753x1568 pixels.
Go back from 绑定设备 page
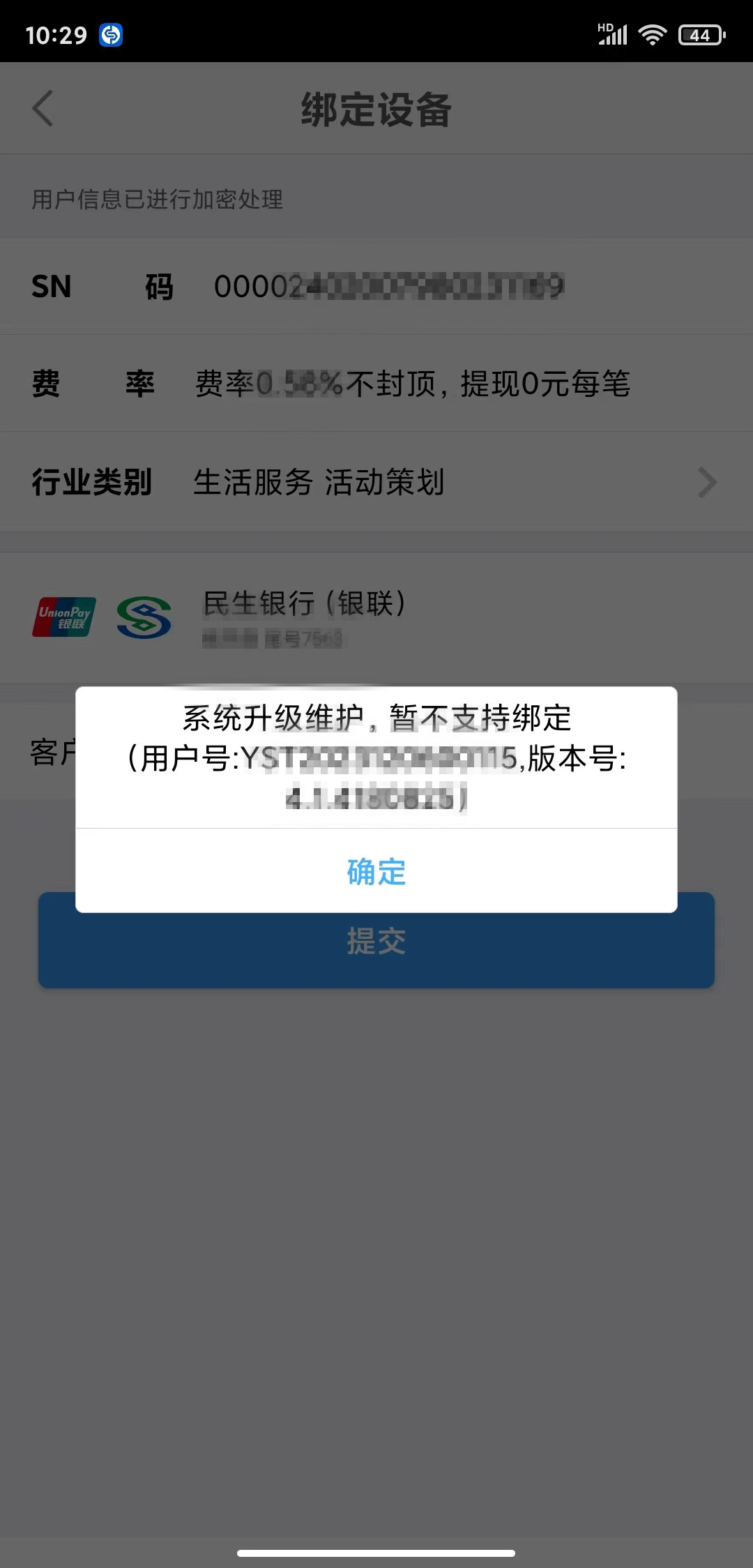(x=43, y=110)
